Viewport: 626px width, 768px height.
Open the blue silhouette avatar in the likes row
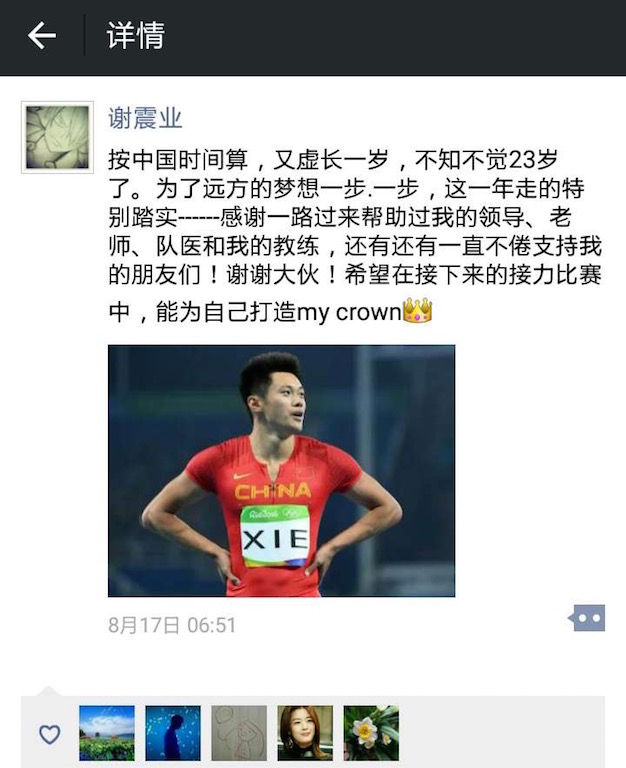coord(173,733)
